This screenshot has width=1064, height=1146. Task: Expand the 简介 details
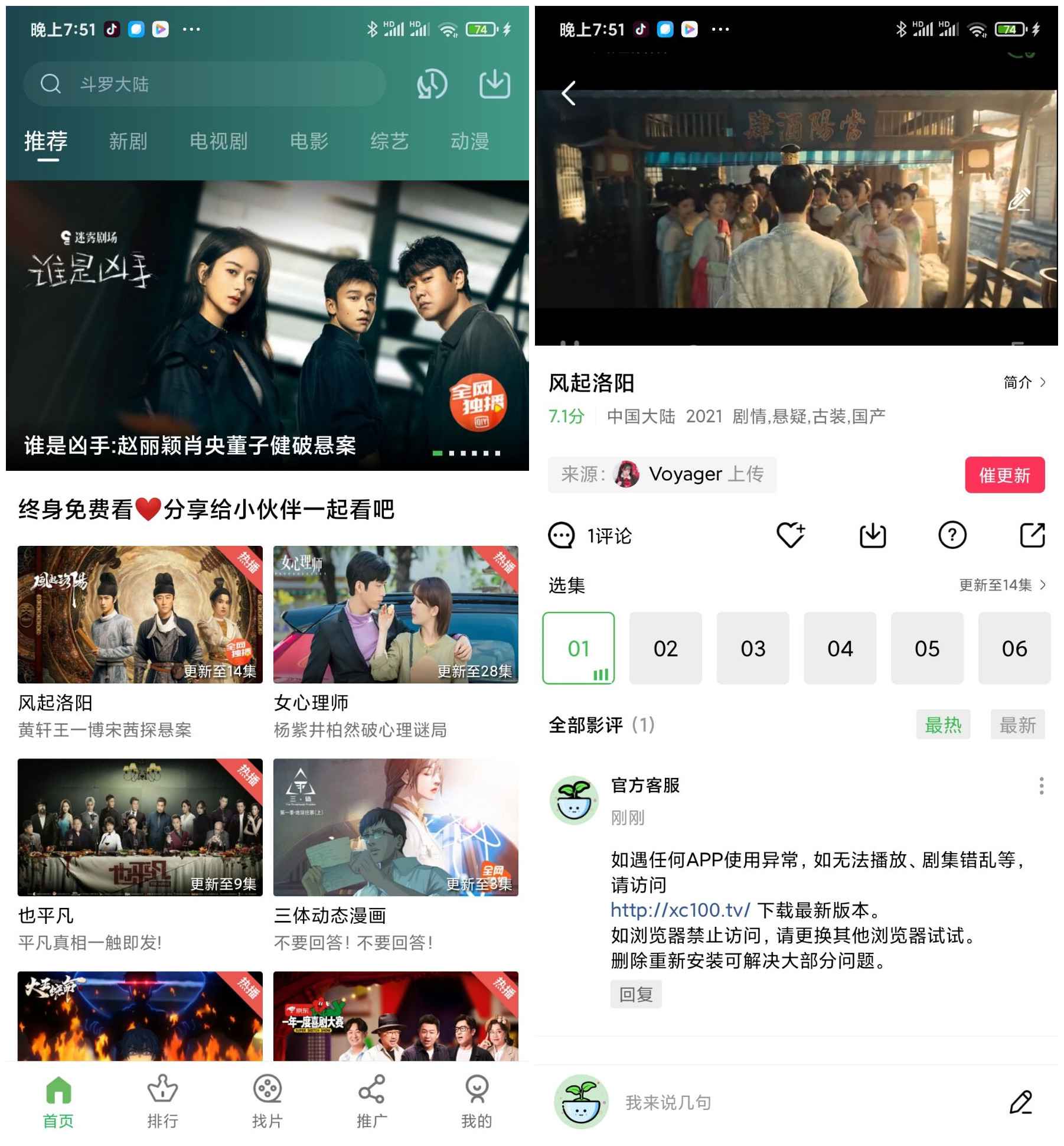[1024, 382]
